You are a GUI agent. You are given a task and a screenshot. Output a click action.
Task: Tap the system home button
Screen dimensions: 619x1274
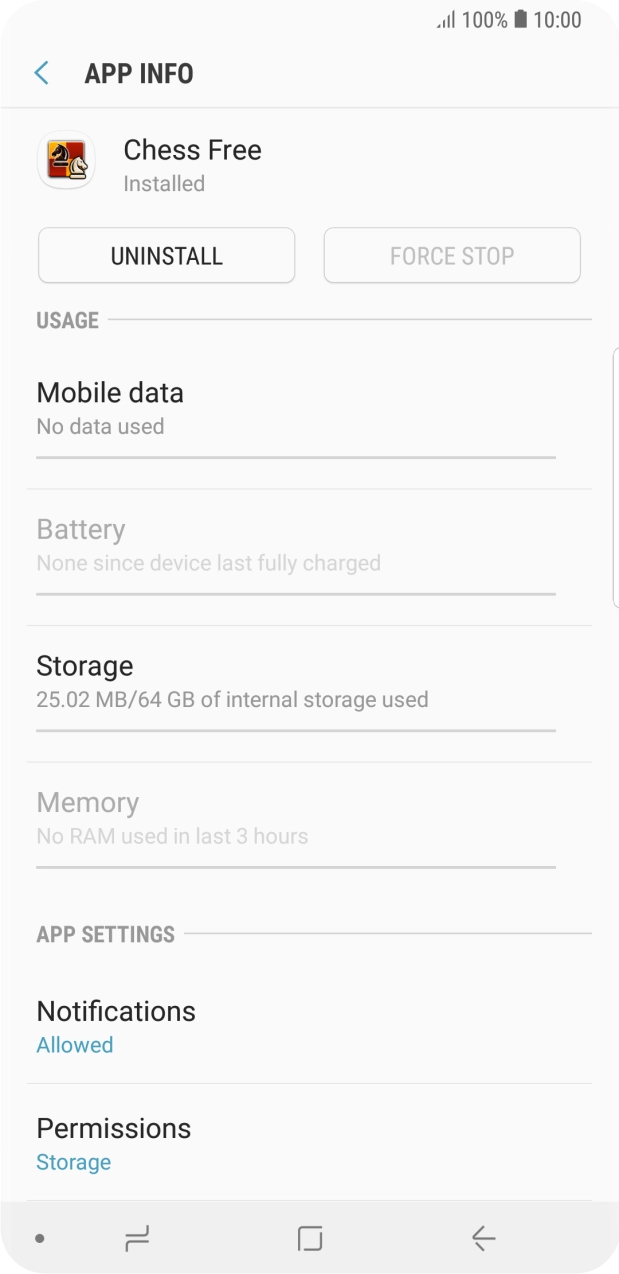pyautogui.click(x=310, y=1239)
